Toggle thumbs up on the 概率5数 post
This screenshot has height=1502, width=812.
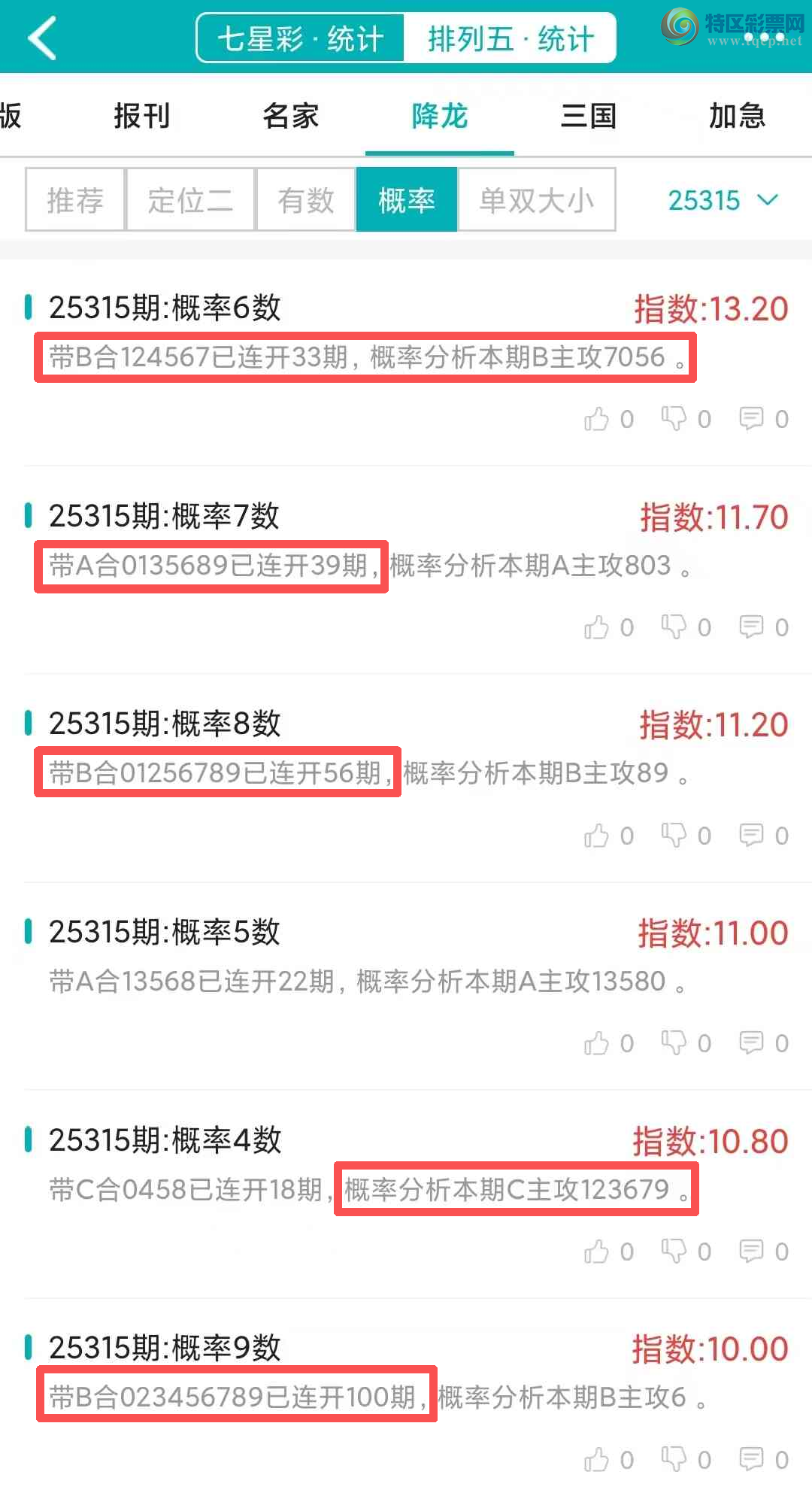tap(599, 1042)
